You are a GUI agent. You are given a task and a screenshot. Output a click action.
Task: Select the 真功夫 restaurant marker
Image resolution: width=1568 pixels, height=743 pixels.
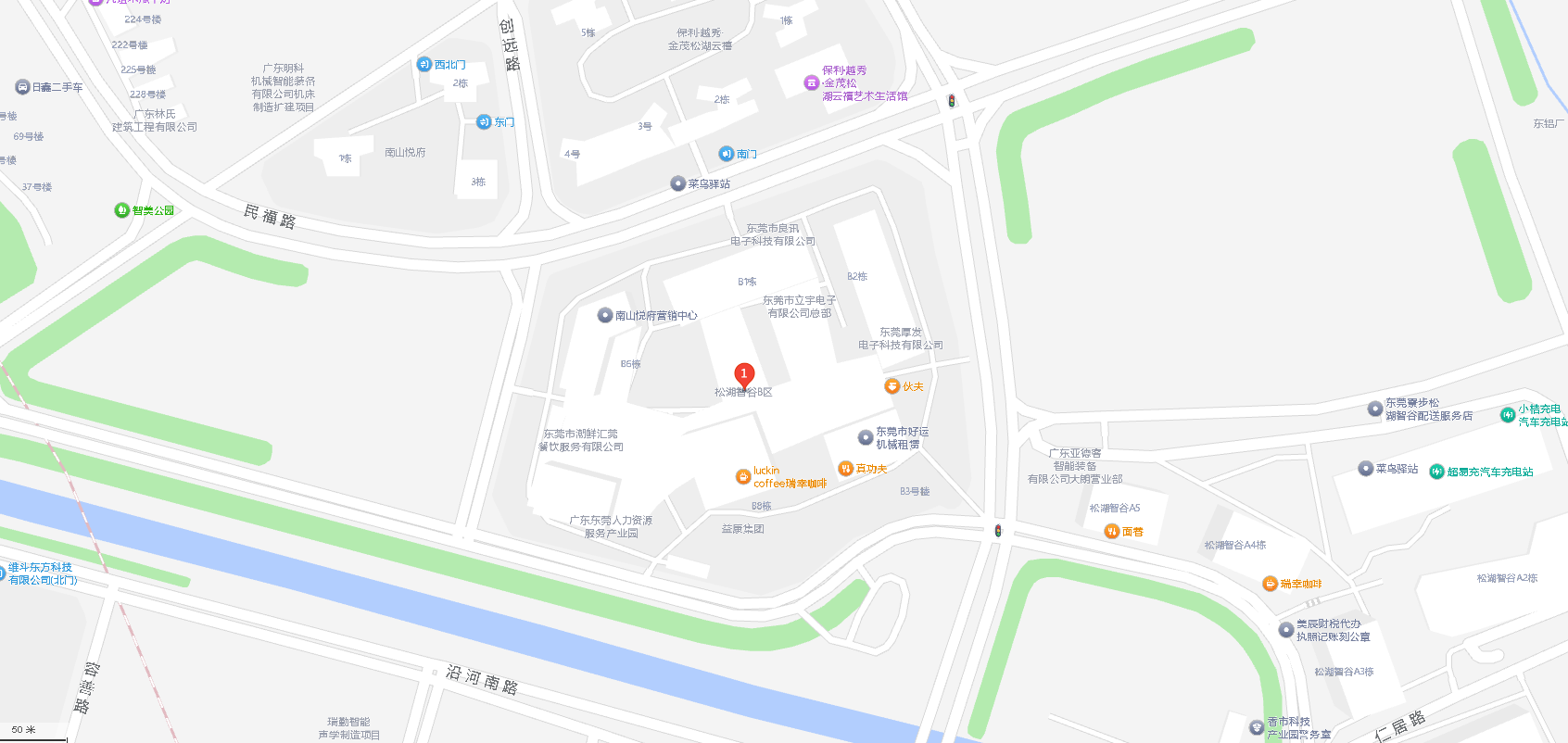click(845, 469)
